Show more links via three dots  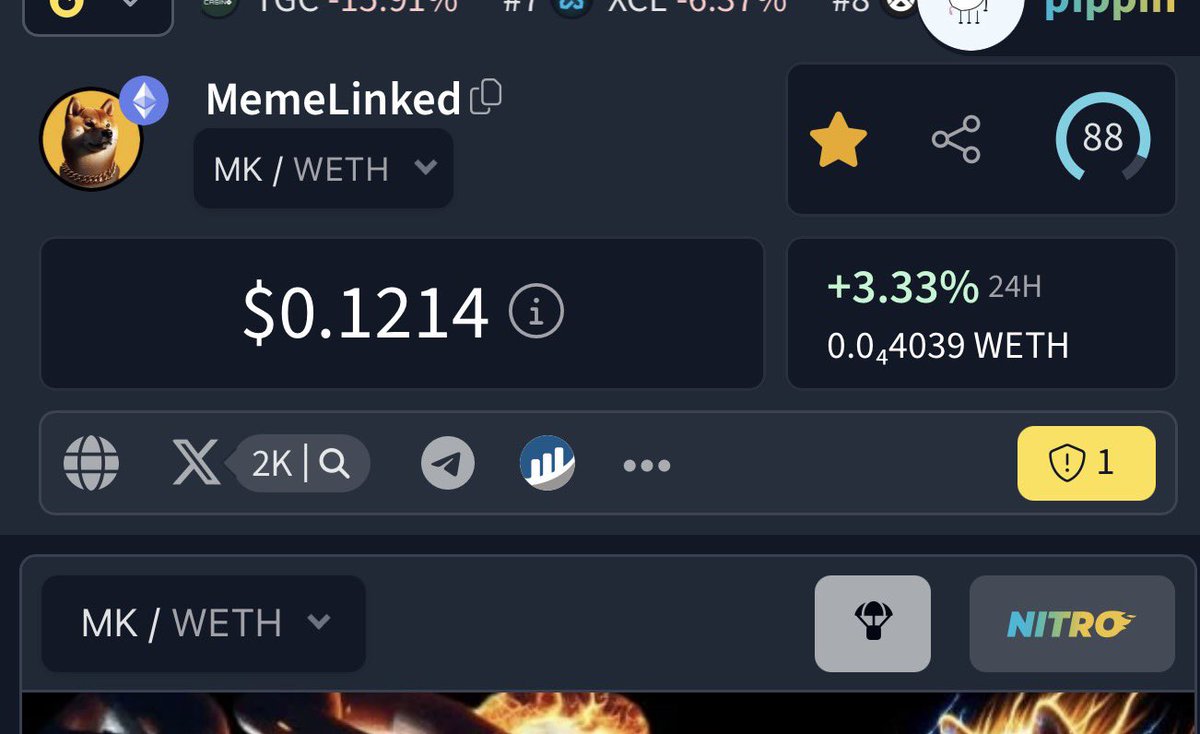pyautogui.click(x=646, y=465)
